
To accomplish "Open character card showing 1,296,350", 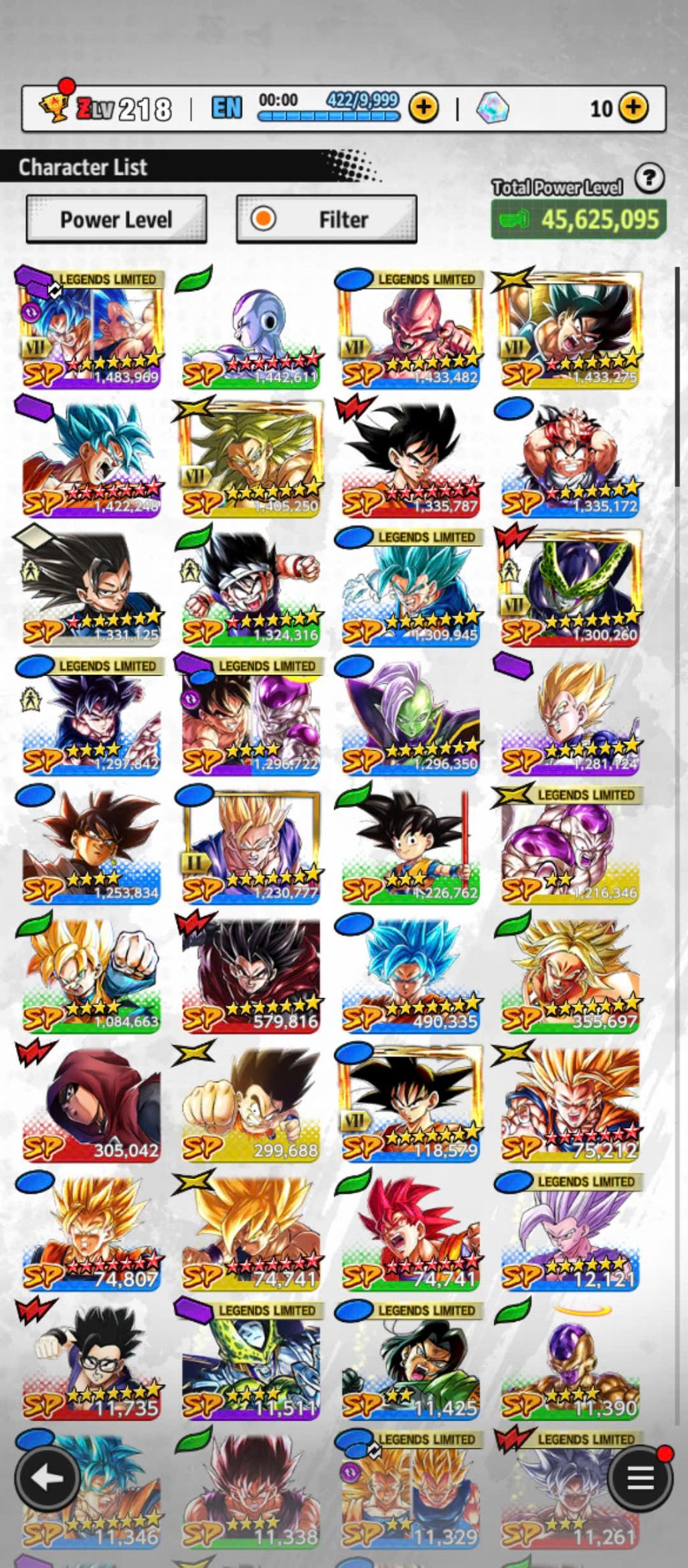I will [x=410, y=716].
